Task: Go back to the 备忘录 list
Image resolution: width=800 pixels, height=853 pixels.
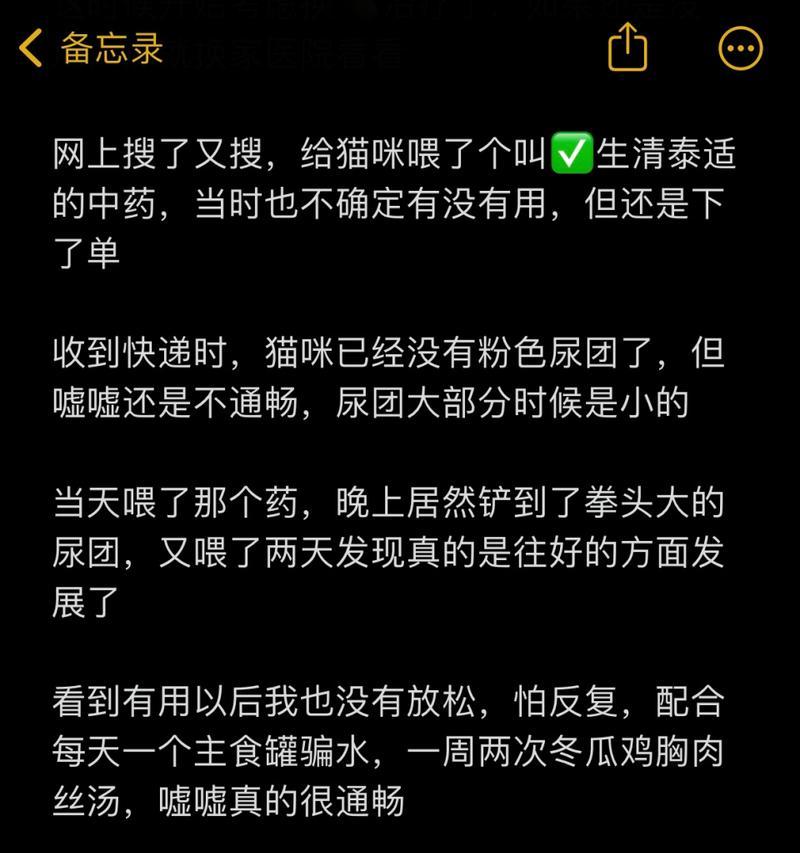Action: tap(90, 47)
